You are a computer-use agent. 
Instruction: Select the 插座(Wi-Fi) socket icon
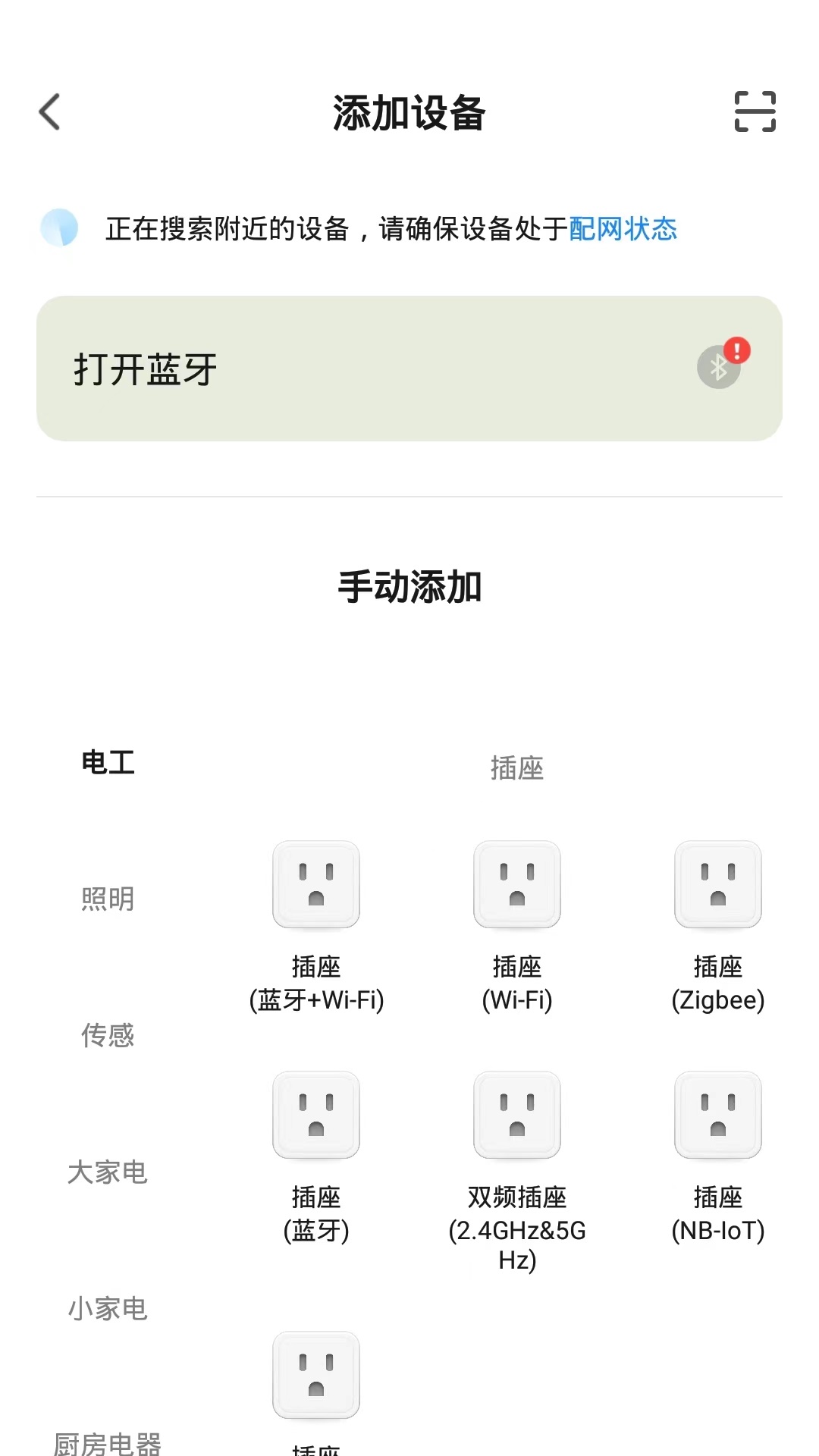[x=516, y=886]
